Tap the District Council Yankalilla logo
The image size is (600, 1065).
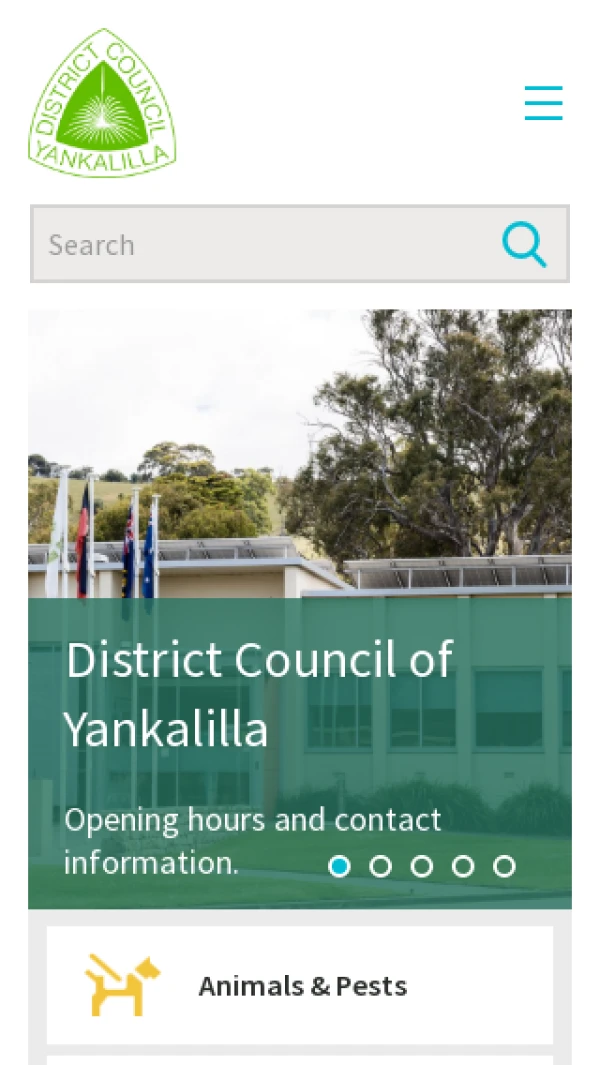click(x=102, y=104)
